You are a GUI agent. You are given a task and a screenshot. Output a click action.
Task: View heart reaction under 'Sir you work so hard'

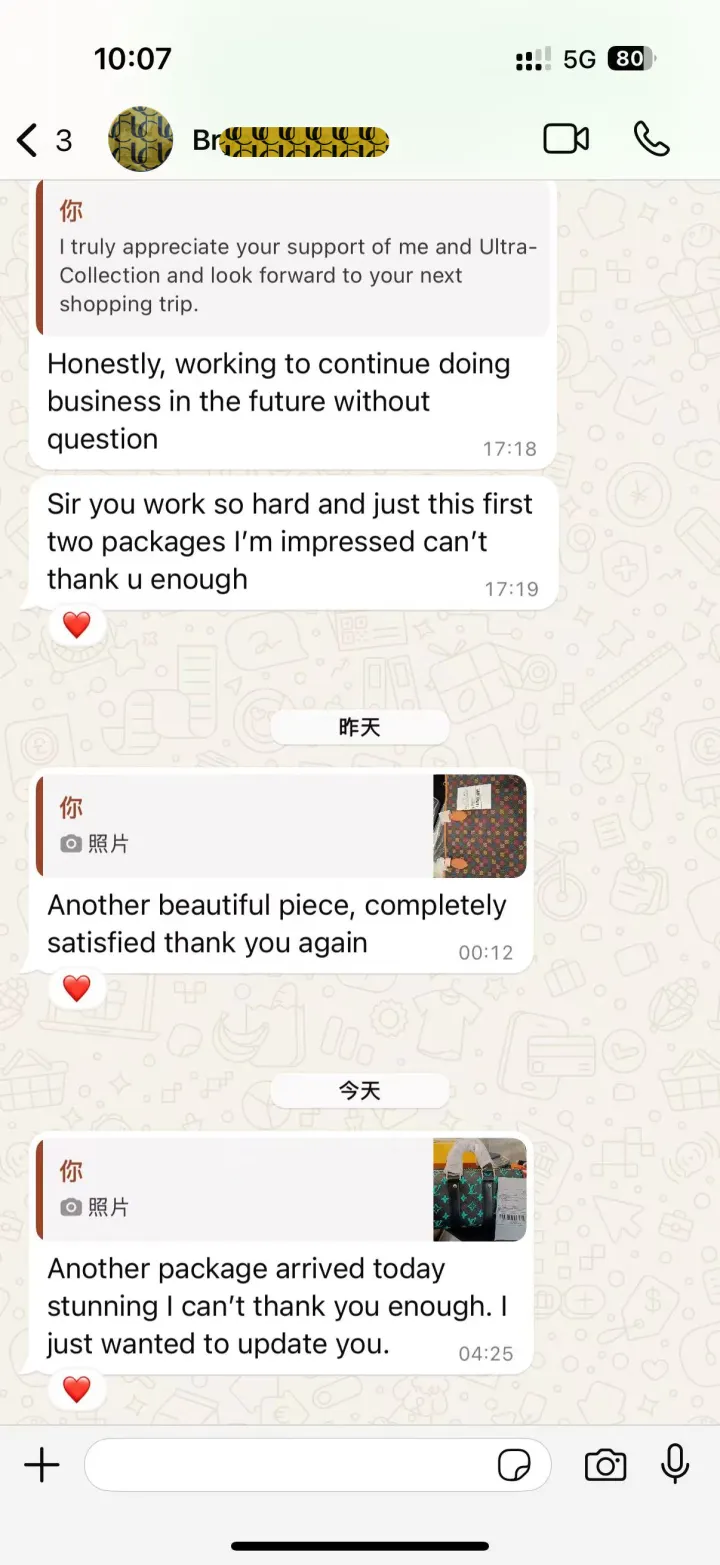point(77,626)
